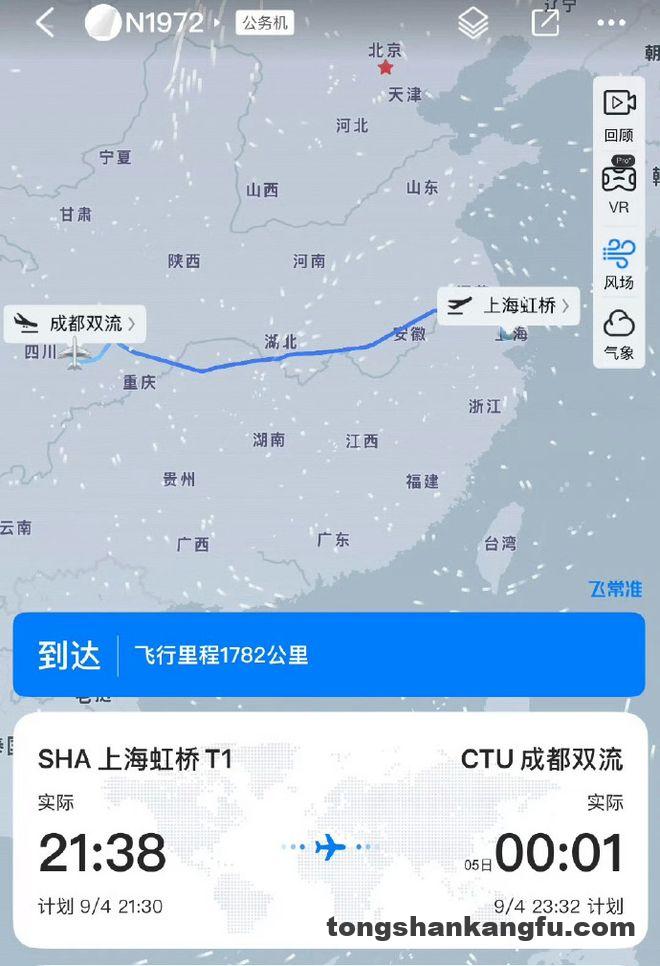Play the 回顾 flight replay
This screenshot has height=966, width=660.
(x=619, y=113)
